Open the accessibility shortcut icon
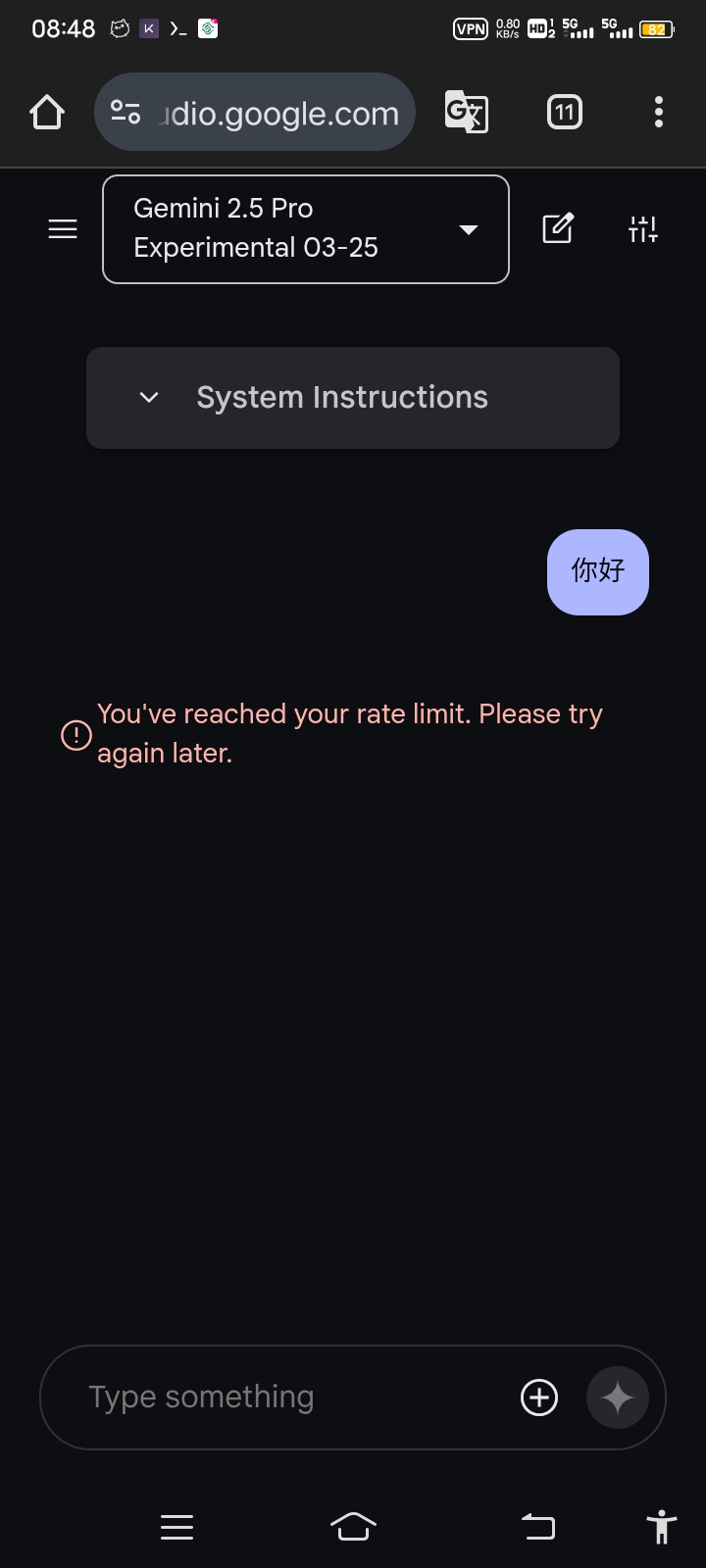Screen dimensions: 706x1568 [662, 1527]
